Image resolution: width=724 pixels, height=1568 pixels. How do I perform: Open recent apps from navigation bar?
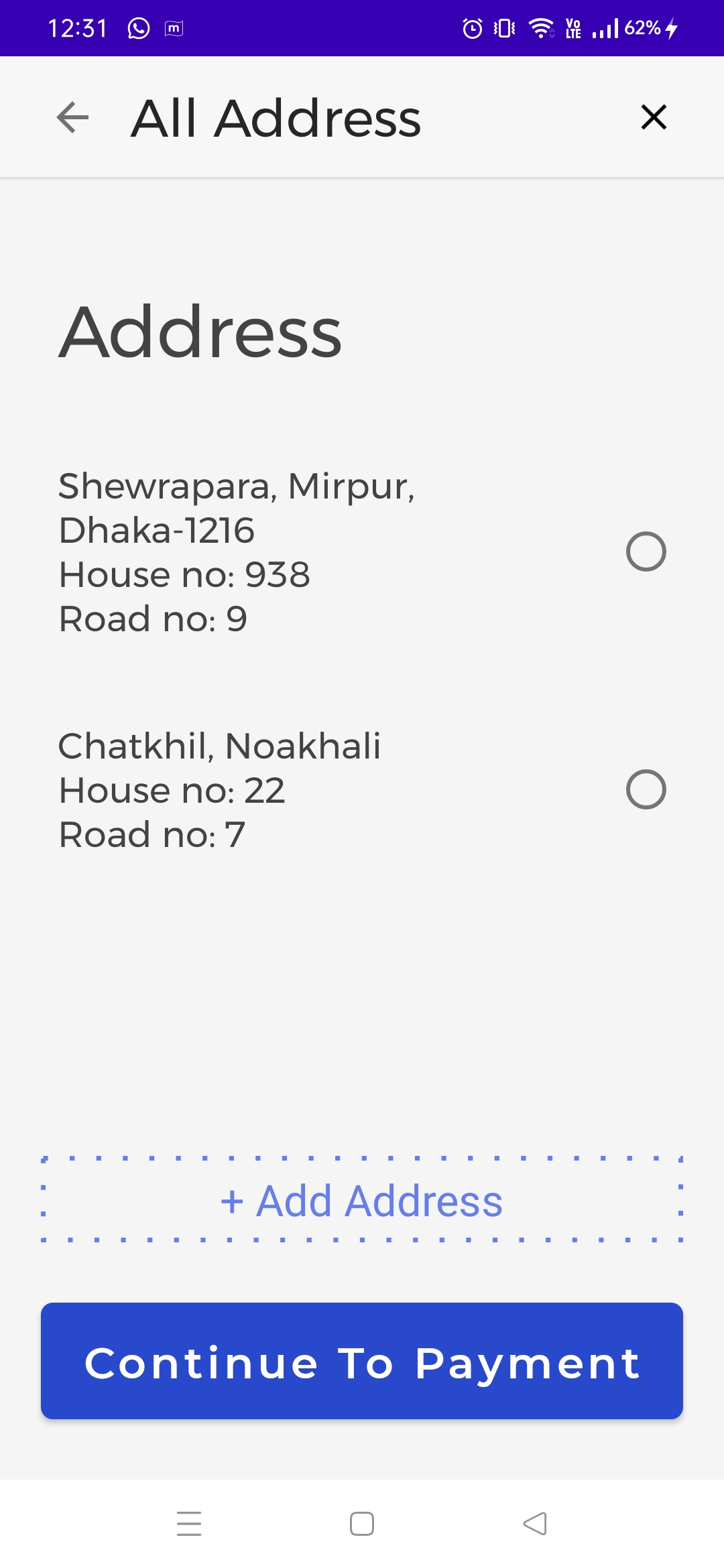click(189, 1523)
